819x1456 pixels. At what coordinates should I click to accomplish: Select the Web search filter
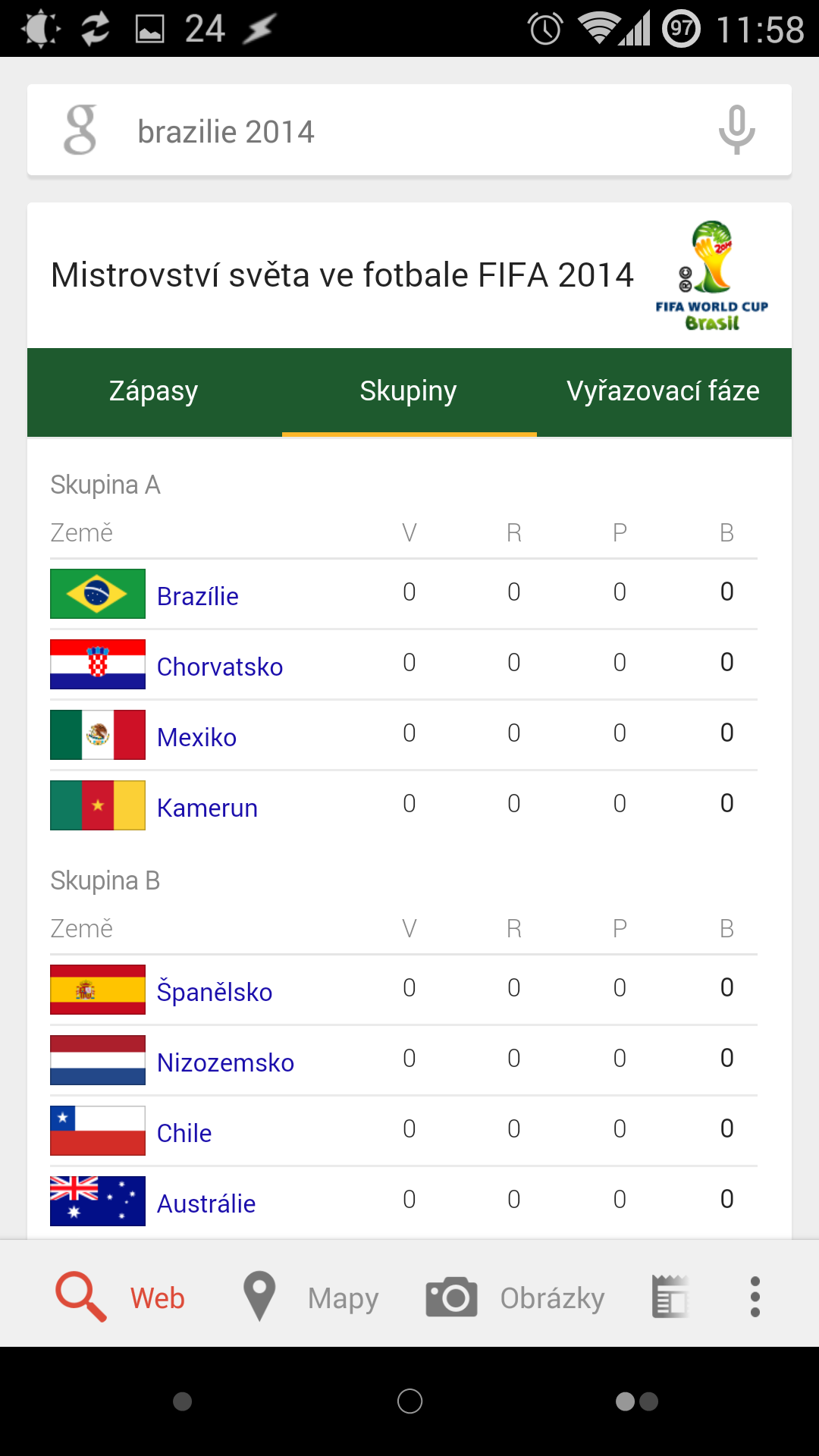coord(120,1297)
